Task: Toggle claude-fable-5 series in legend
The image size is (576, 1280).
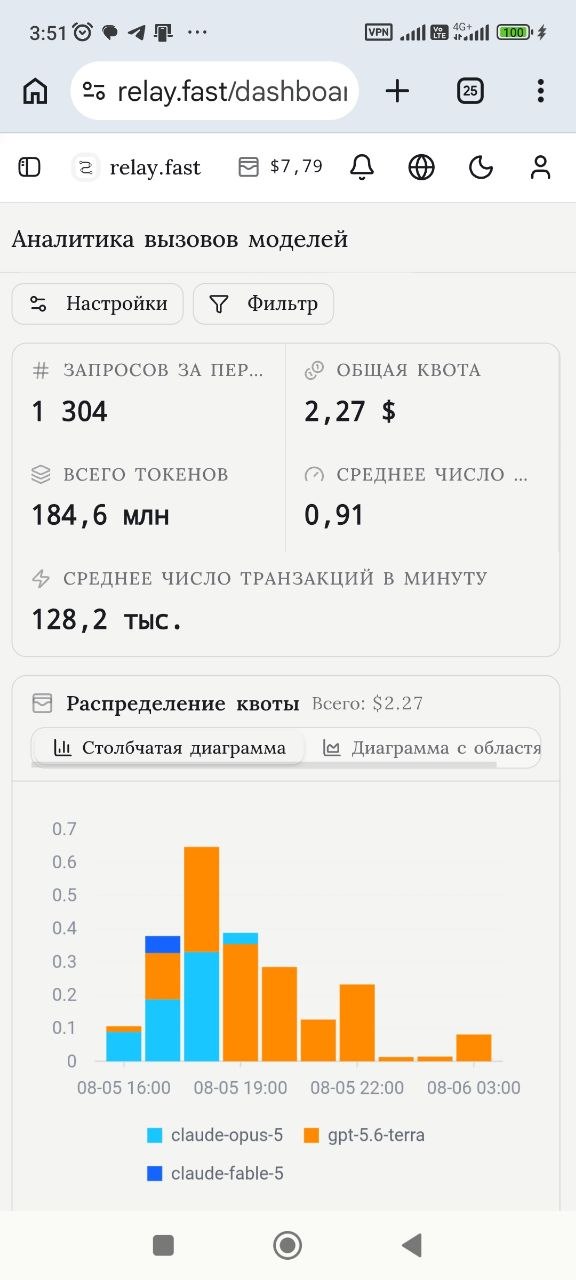Action: pos(215,1173)
